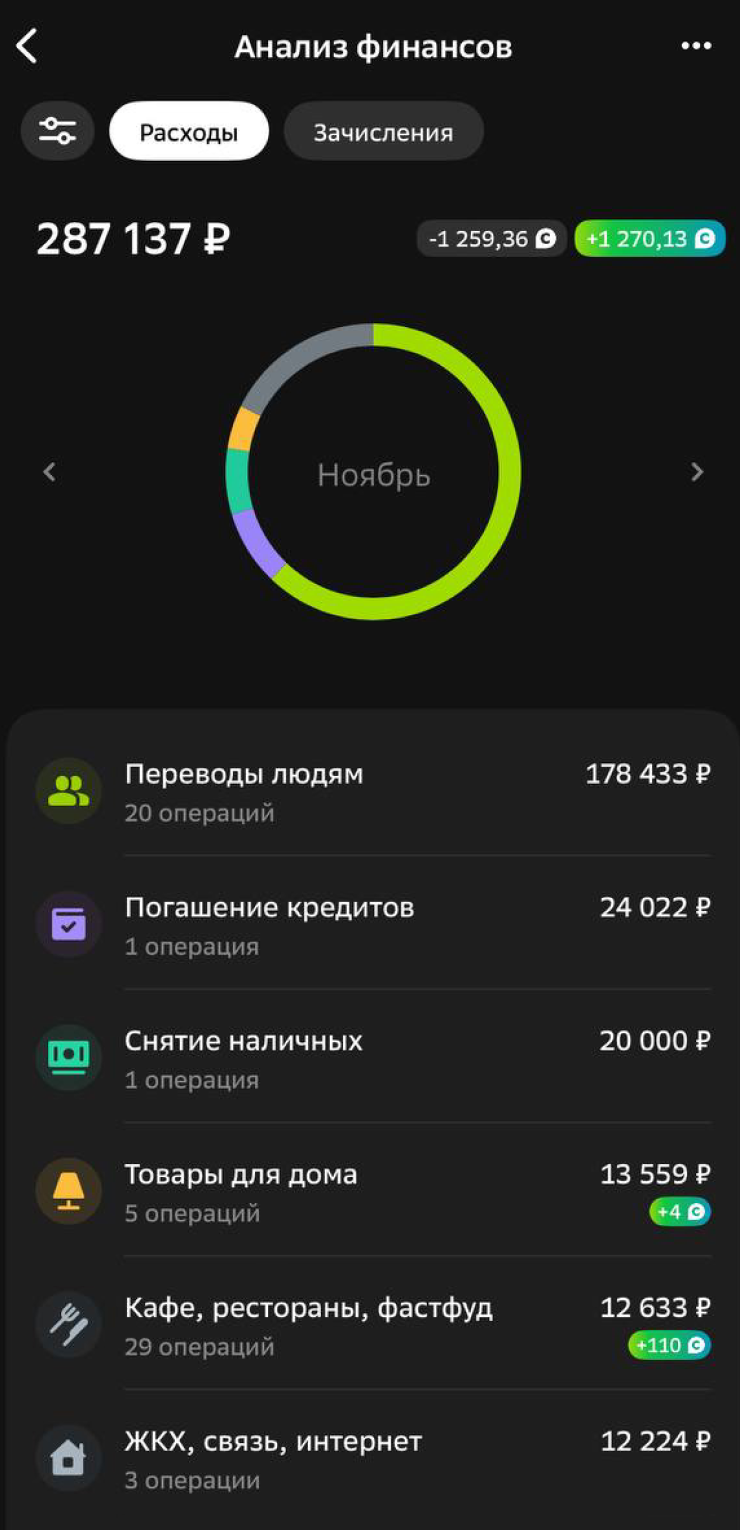Tap the -1 259,36 bonus badge
The image size is (740, 1530).
click(491, 239)
